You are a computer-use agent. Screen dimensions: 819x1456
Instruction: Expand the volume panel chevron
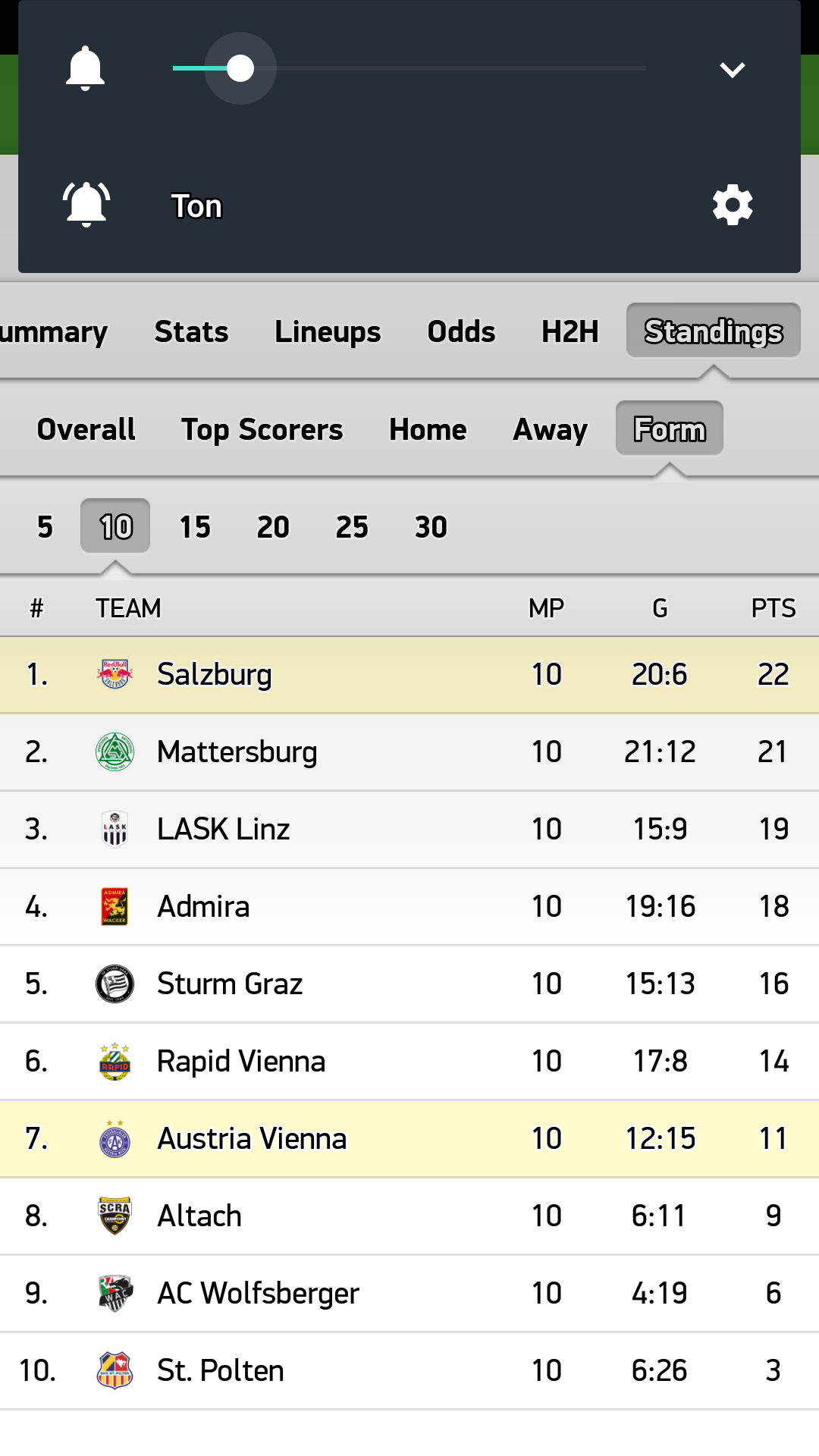coord(733,70)
